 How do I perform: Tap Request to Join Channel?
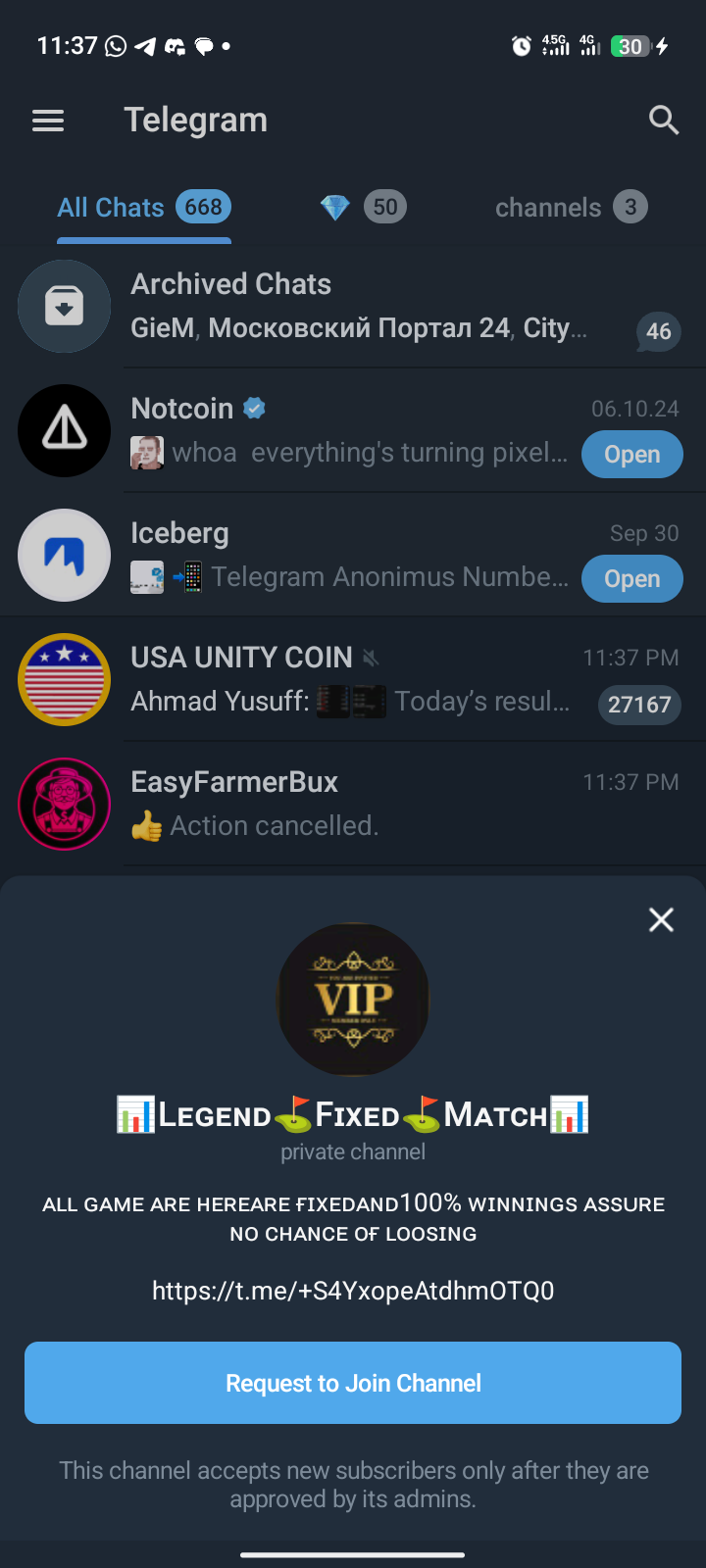coord(353,1383)
